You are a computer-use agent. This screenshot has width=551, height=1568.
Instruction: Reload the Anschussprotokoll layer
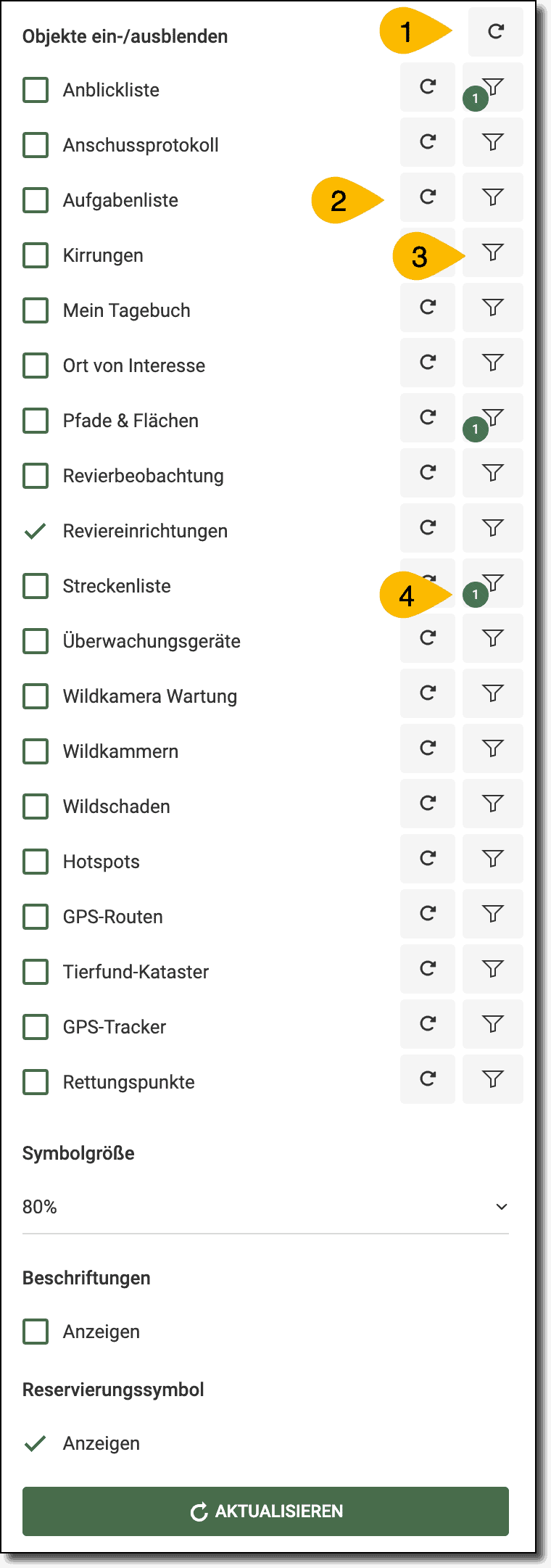[x=428, y=142]
